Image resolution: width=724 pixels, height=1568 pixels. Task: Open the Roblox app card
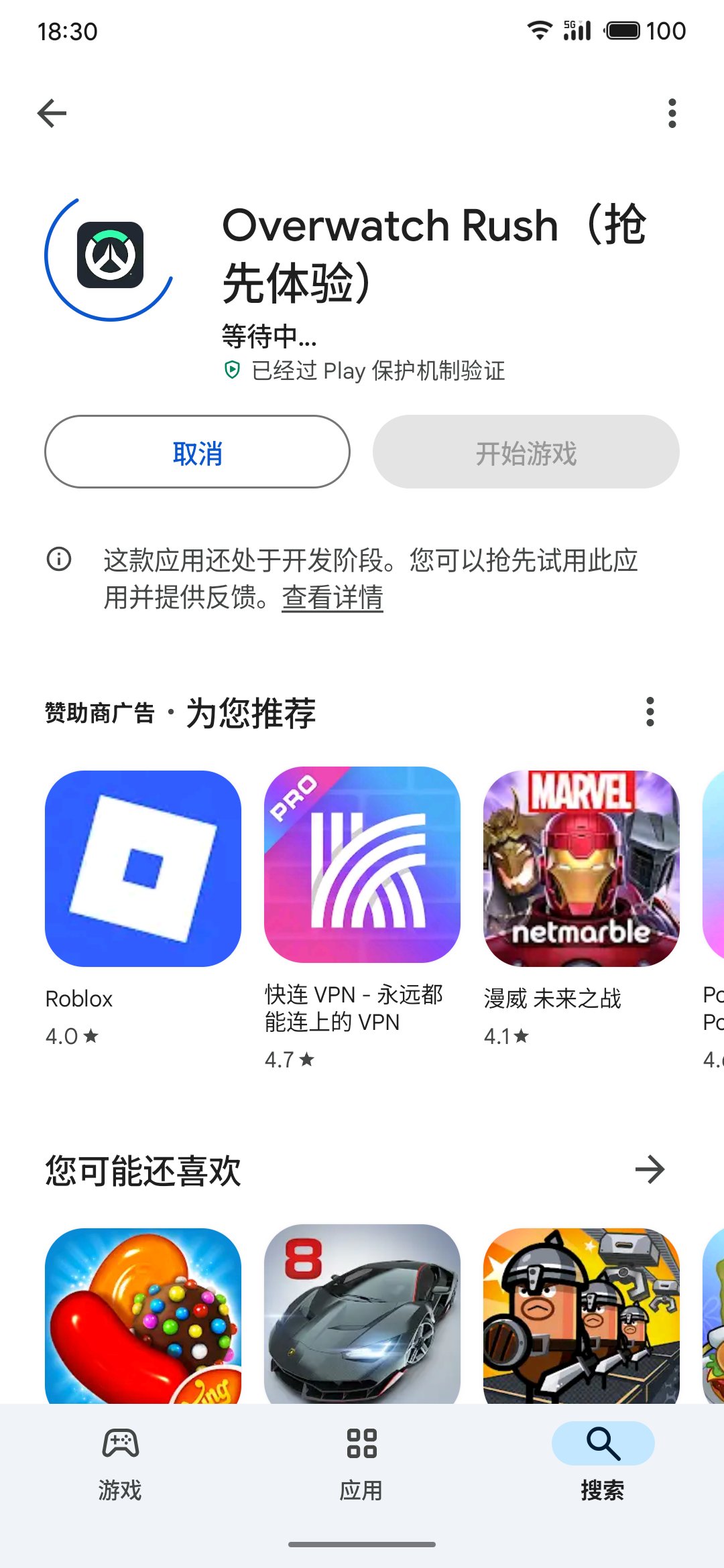(143, 868)
